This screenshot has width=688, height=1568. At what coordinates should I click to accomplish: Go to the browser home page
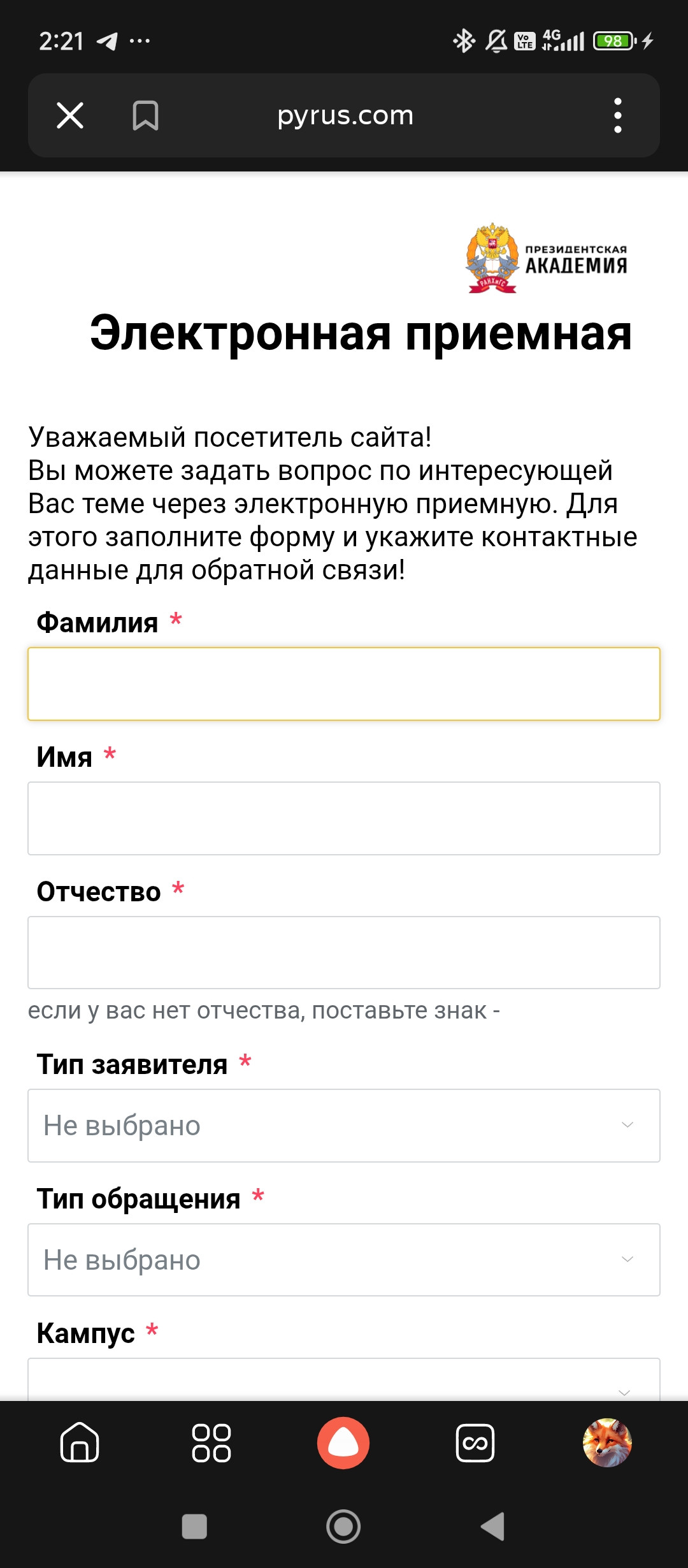(80, 1442)
